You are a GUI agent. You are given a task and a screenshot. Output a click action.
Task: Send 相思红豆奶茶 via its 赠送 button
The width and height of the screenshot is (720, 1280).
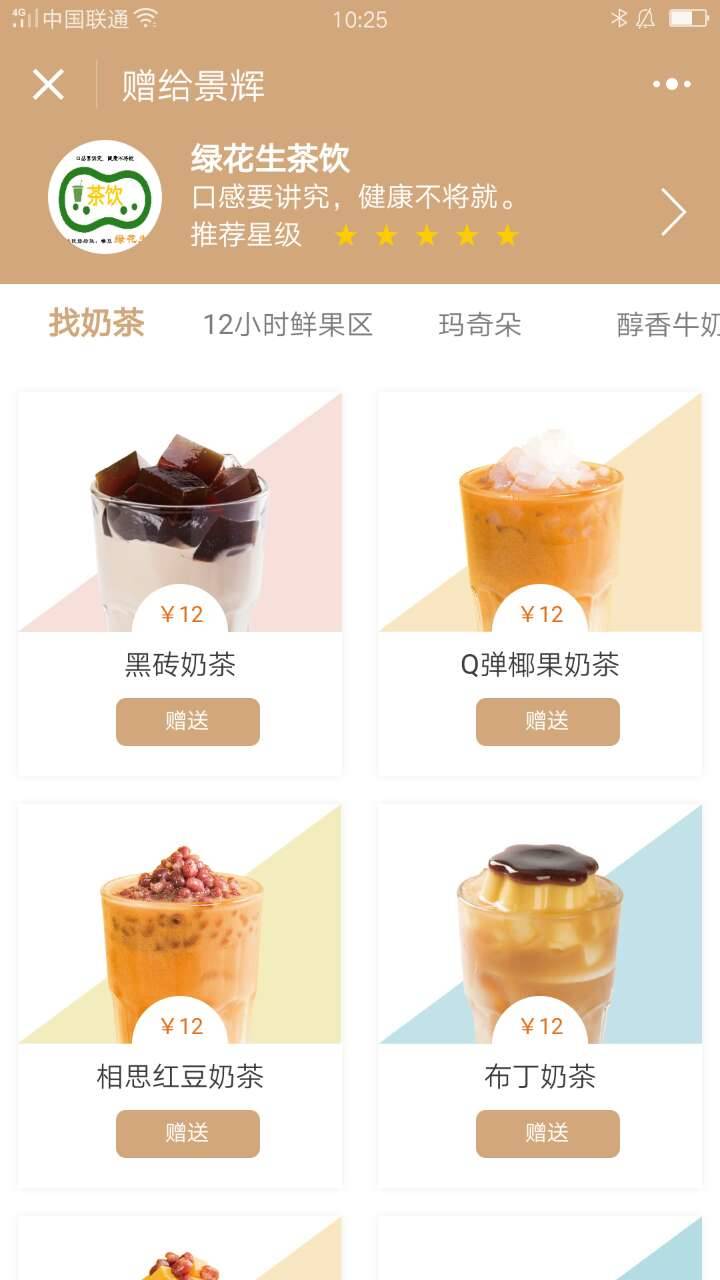click(188, 1133)
